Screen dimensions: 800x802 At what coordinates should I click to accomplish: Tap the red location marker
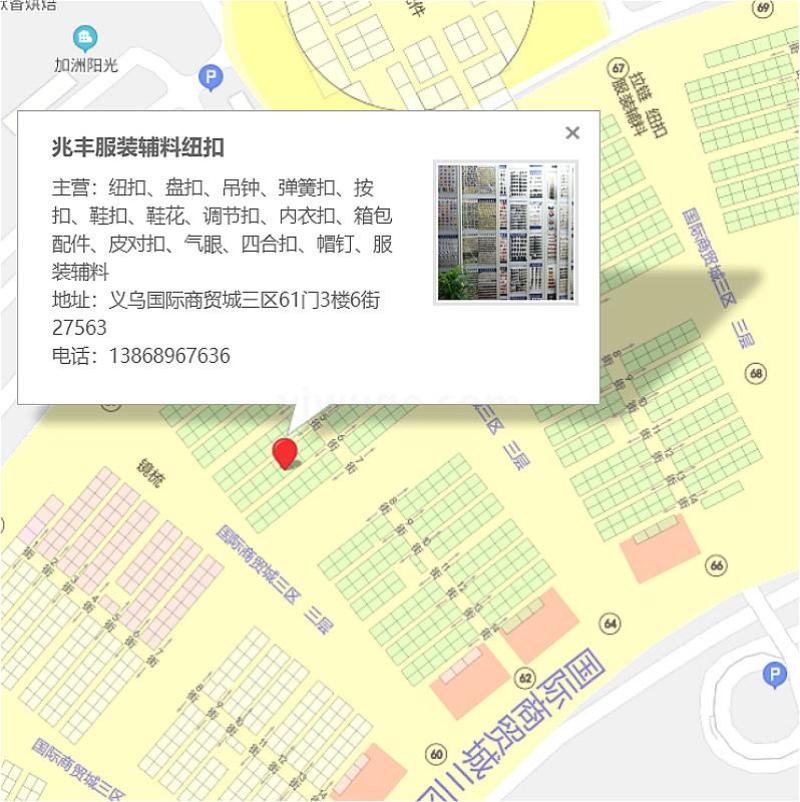click(286, 452)
